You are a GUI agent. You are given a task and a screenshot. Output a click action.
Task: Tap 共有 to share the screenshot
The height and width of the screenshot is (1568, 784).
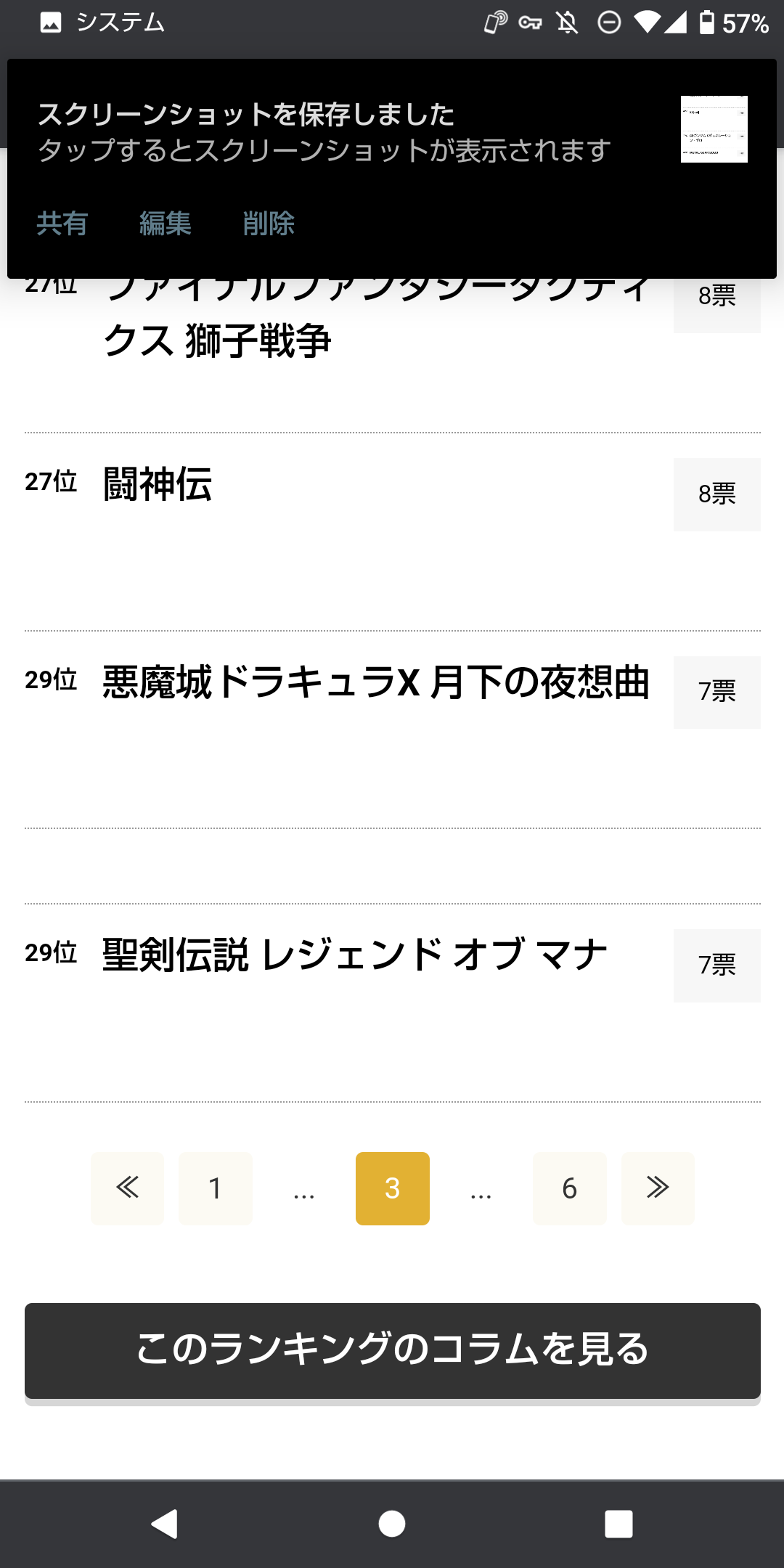pos(62,224)
